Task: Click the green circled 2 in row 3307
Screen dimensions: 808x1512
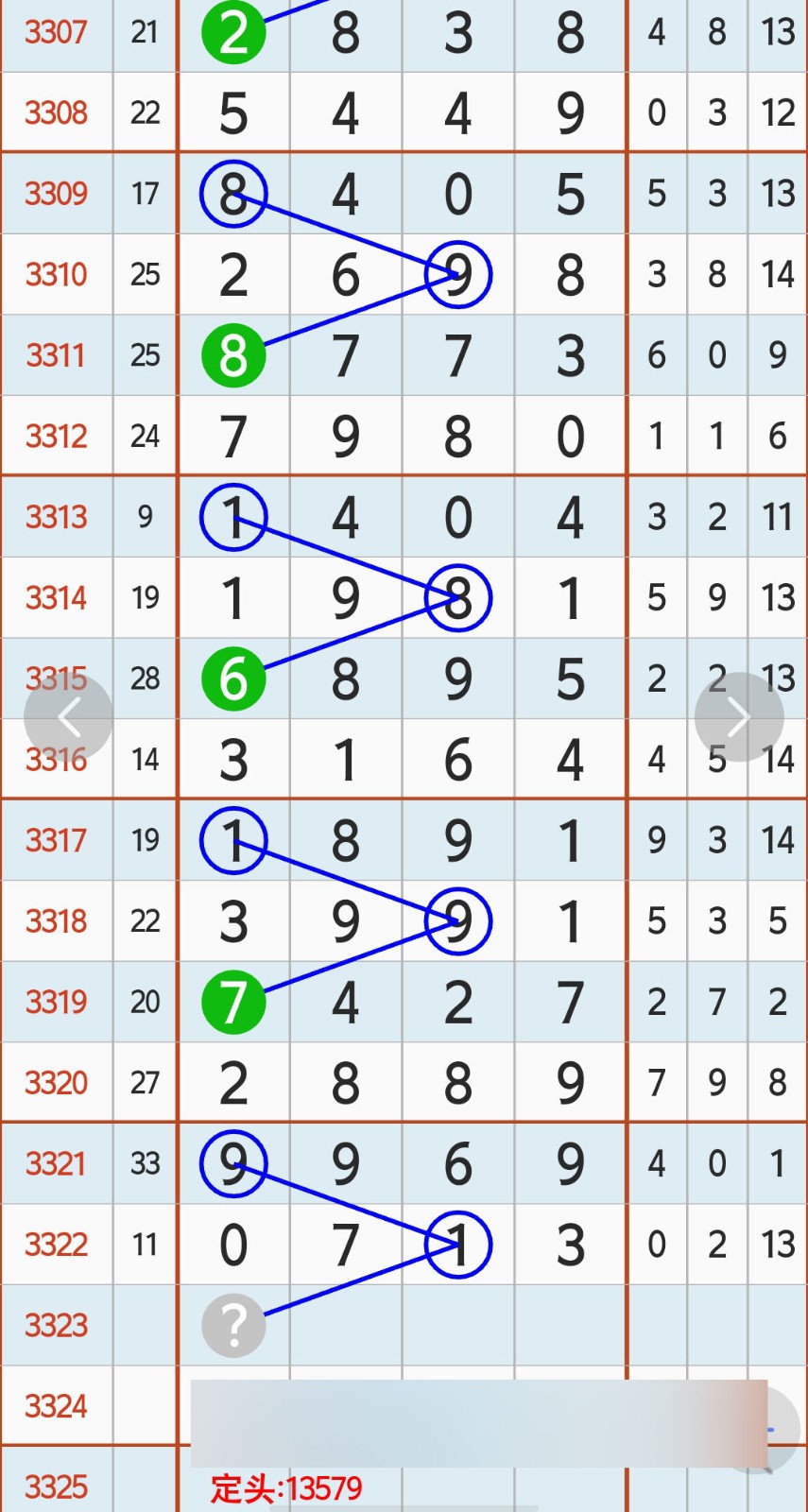Action: (x=232, y=31)
